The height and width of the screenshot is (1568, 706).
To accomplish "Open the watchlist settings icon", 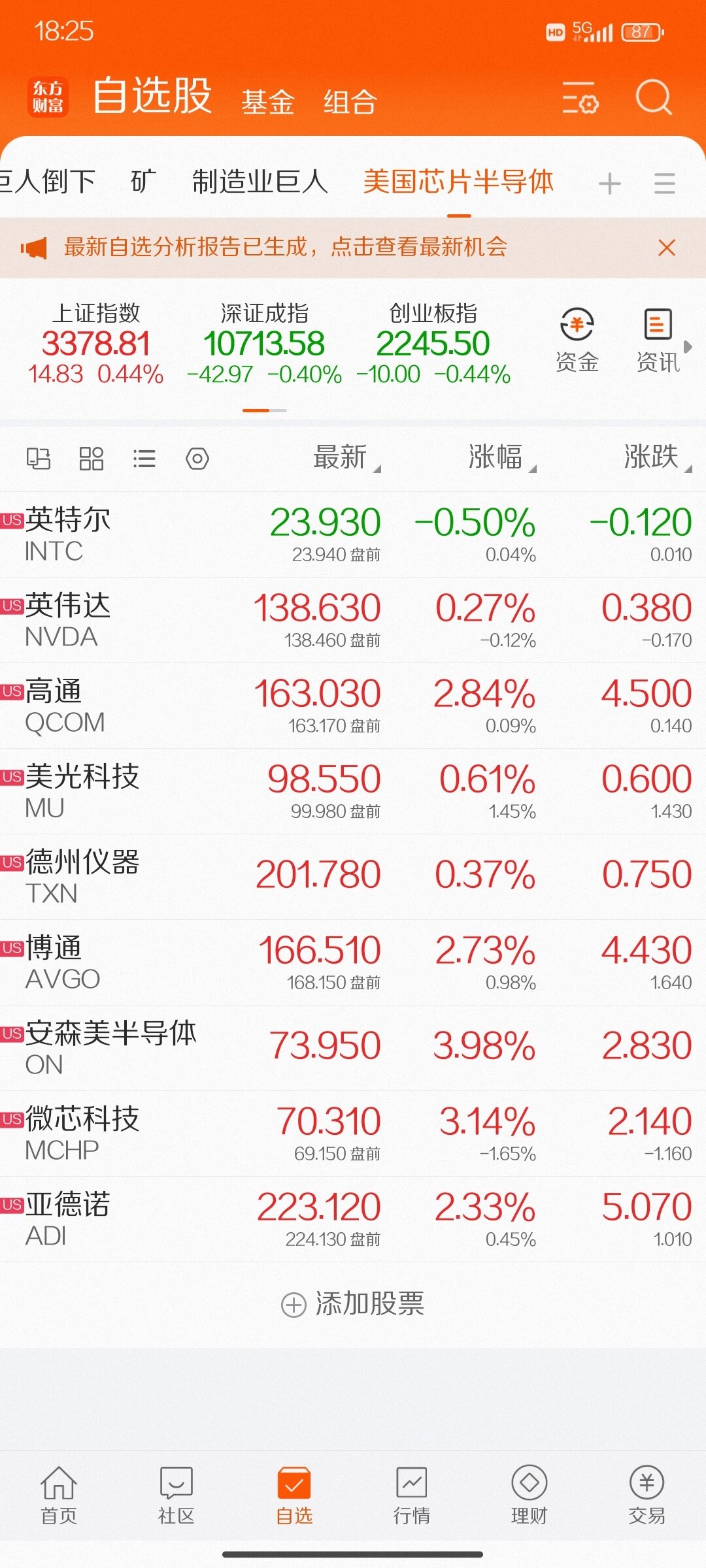I will click(x=580, y=97).
